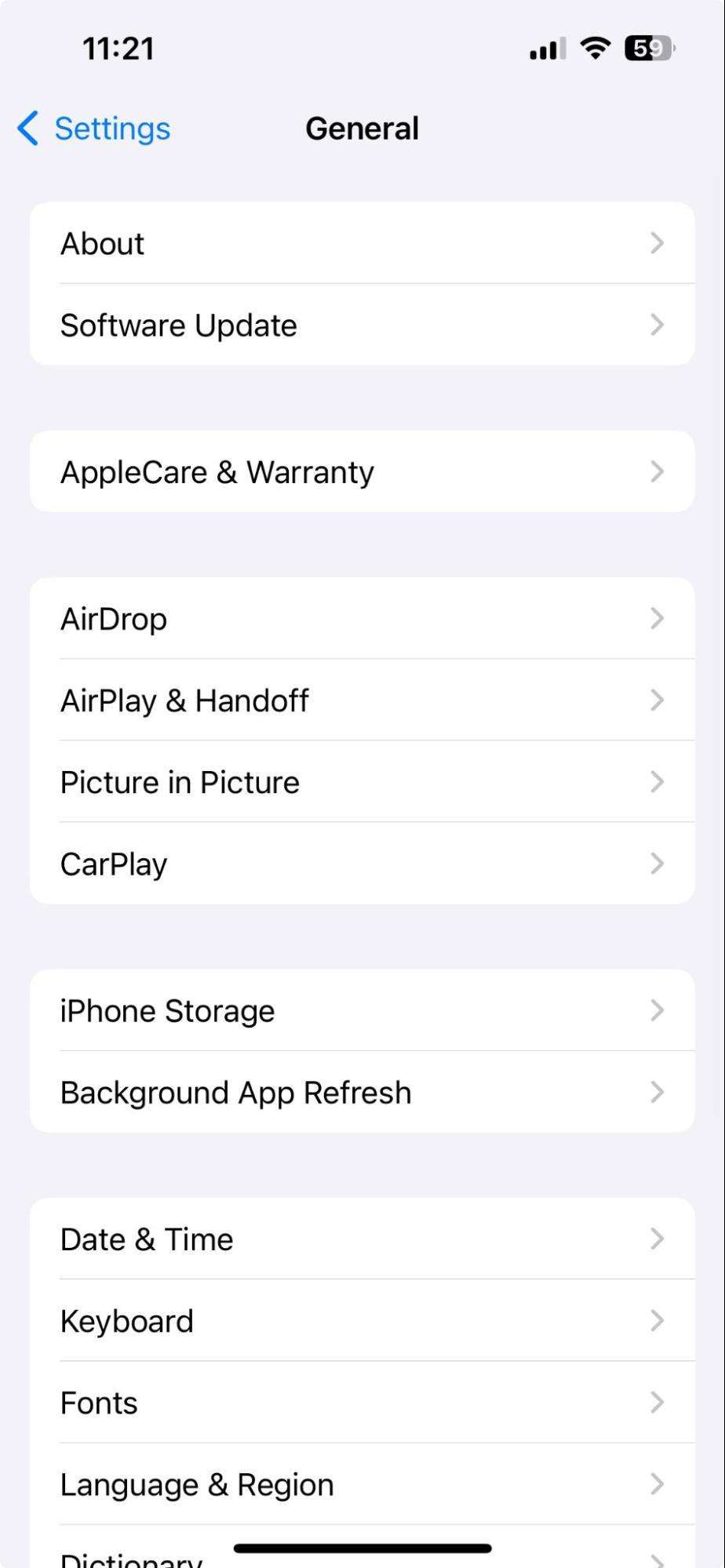Screen dimensions: 725x1568
Task: Open AirDrop settings
Action: (361, 617)
